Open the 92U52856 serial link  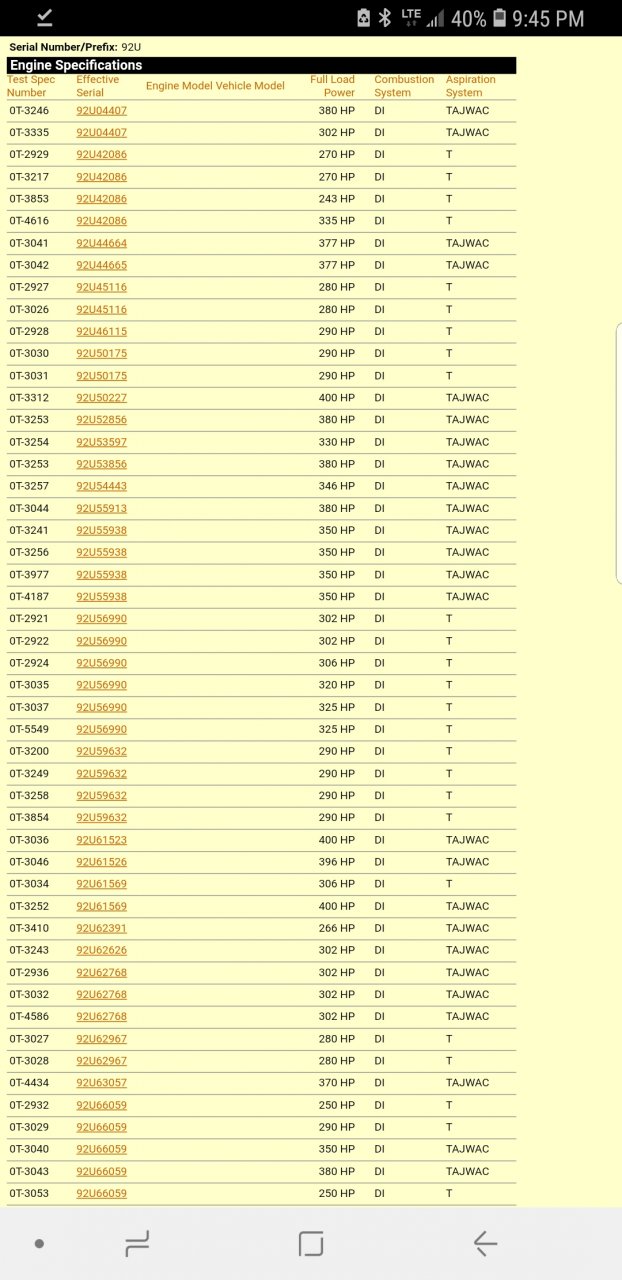(102, 420)
